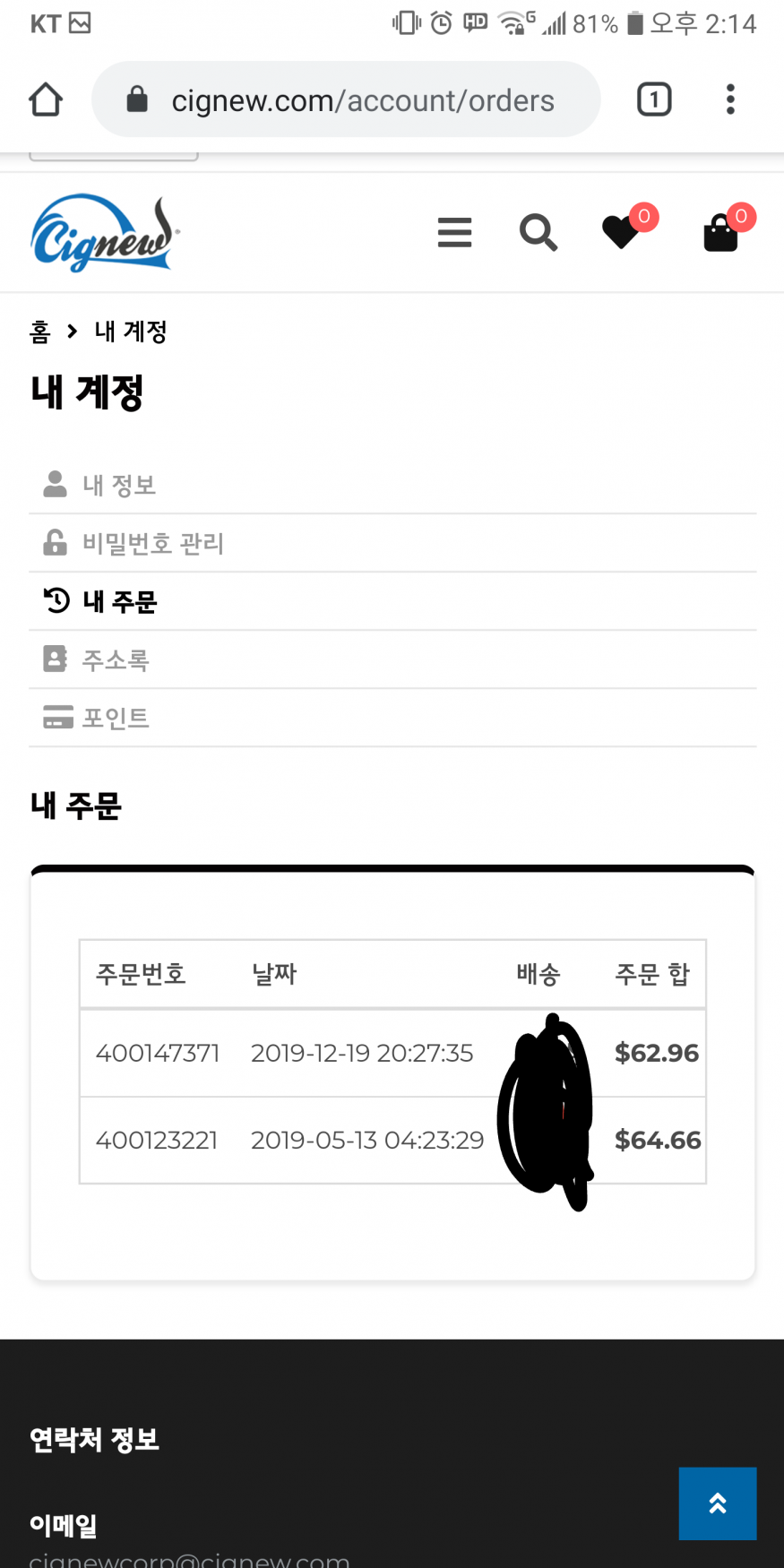Tap the 홈 breadcrumb link
The width and height of the screenshot is (784, 1568).
(40, 332)
